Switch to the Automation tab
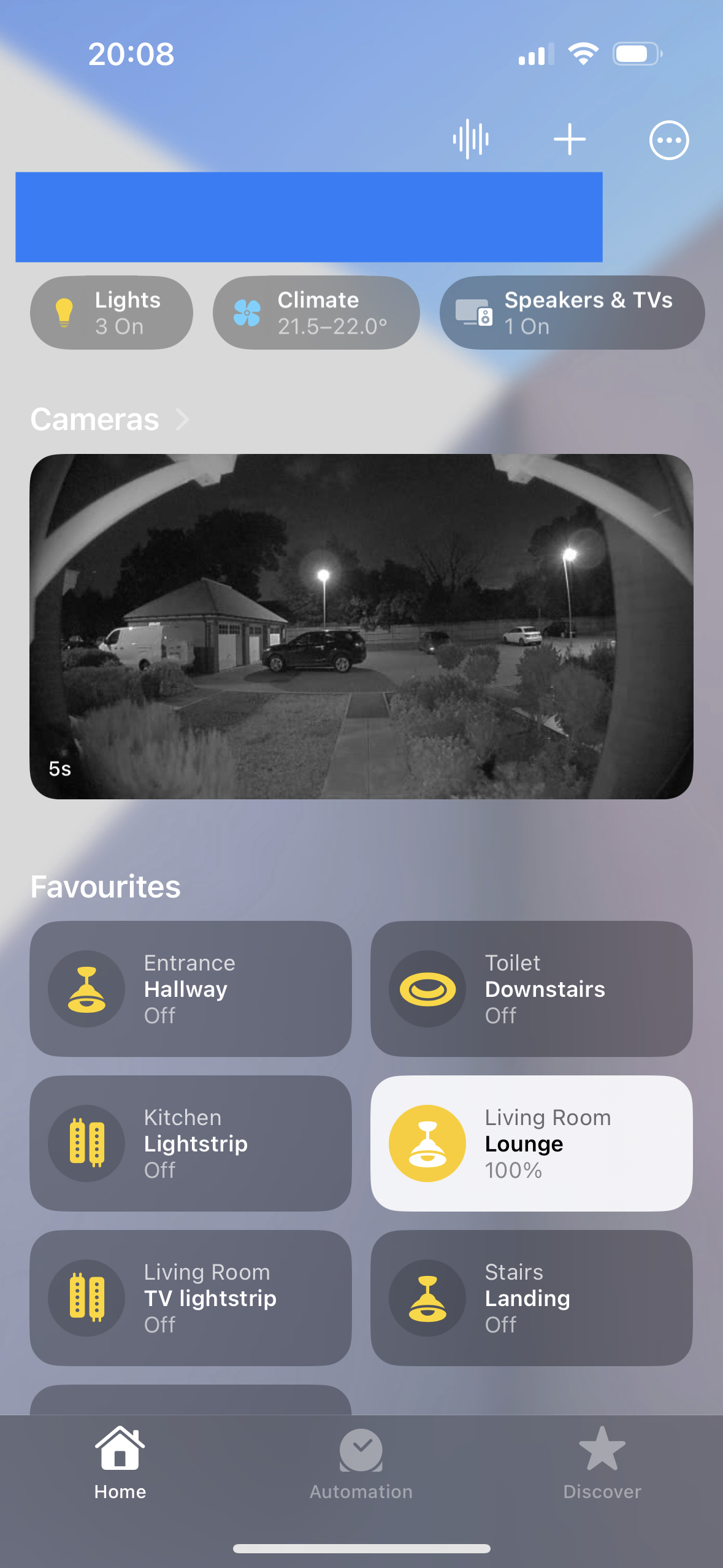Screen dimensions: 723x1568 click(x=361, y=1462)
